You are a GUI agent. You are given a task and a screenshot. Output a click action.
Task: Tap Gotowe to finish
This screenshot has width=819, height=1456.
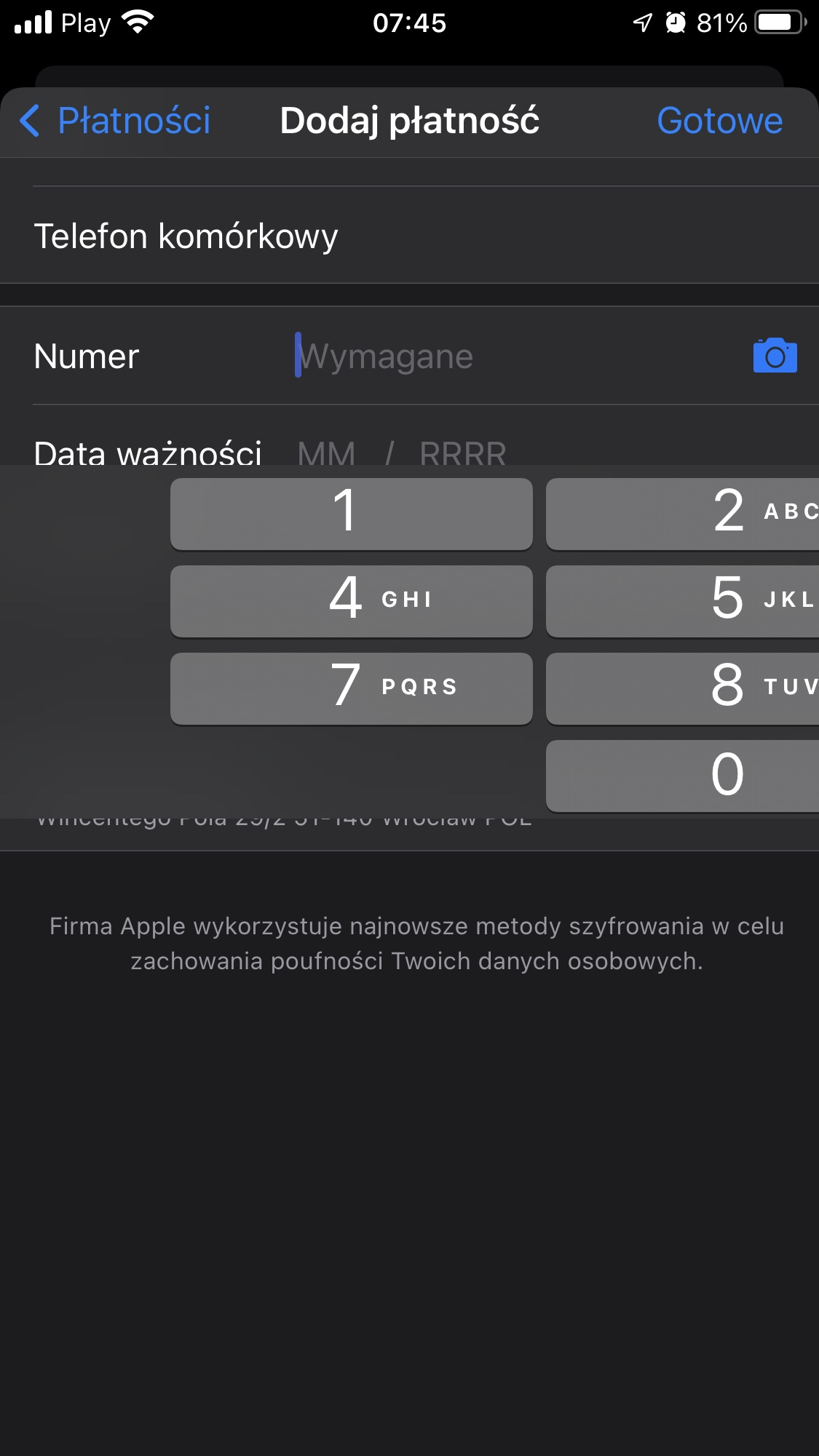coord(719,121)
